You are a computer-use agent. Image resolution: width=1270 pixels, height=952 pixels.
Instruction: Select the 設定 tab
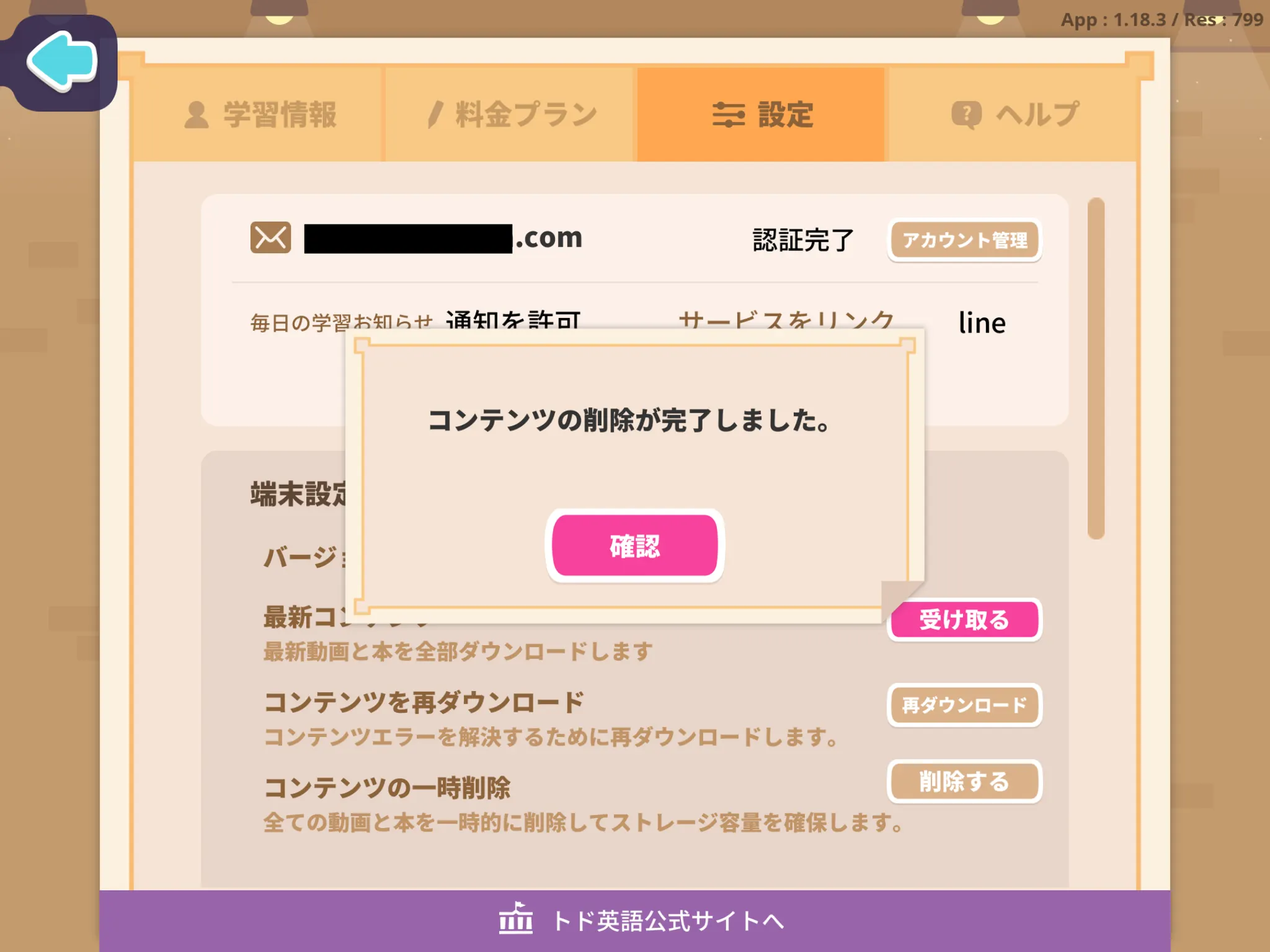762,115
